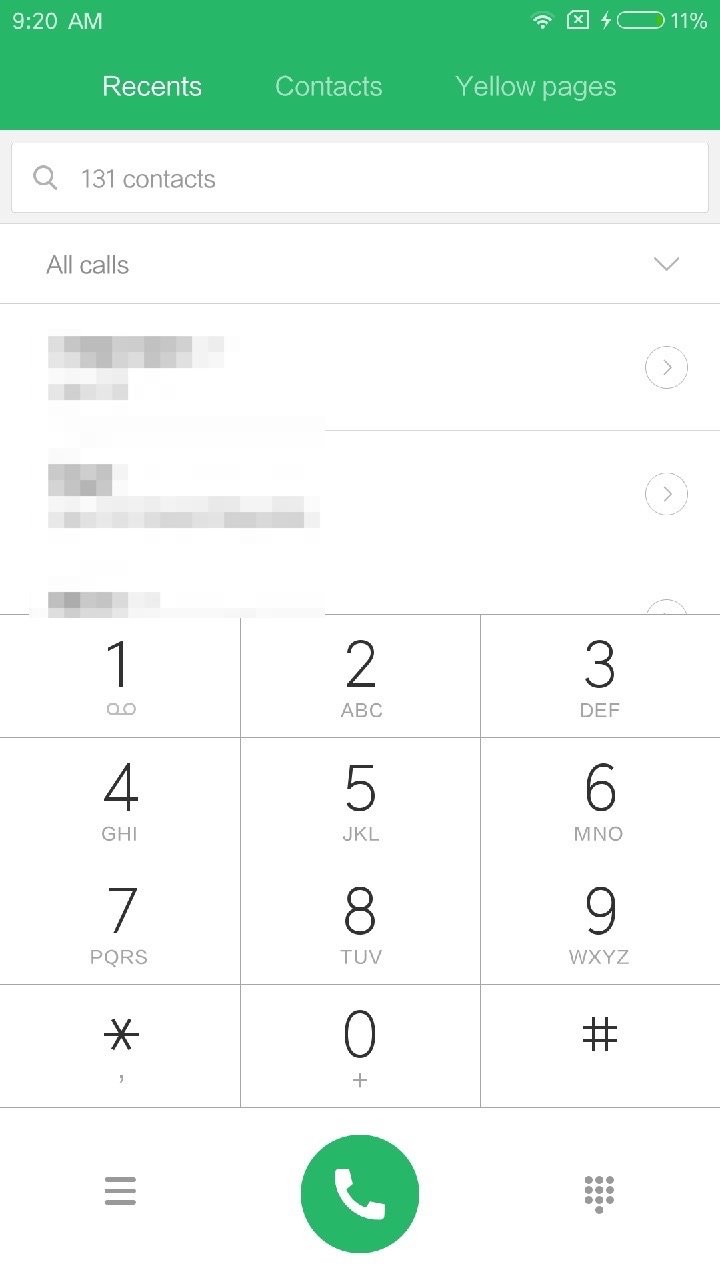Dial digit 6 MNO on the keypad
Screen dimensions: 720x1280
pyautogui.click(x=600, y=800)
